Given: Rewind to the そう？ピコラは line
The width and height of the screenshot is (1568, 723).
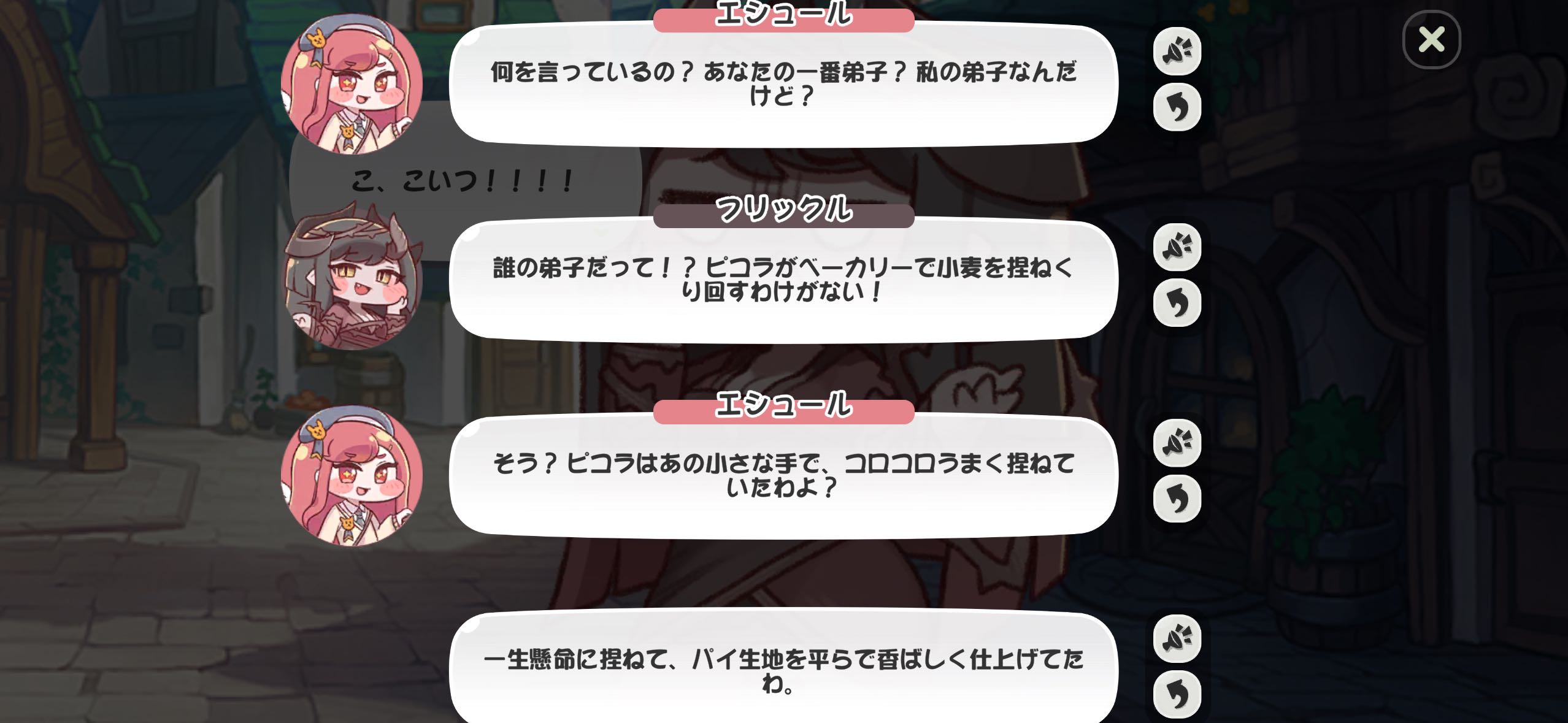Looking at the screenshot, I should point(1177,499).
